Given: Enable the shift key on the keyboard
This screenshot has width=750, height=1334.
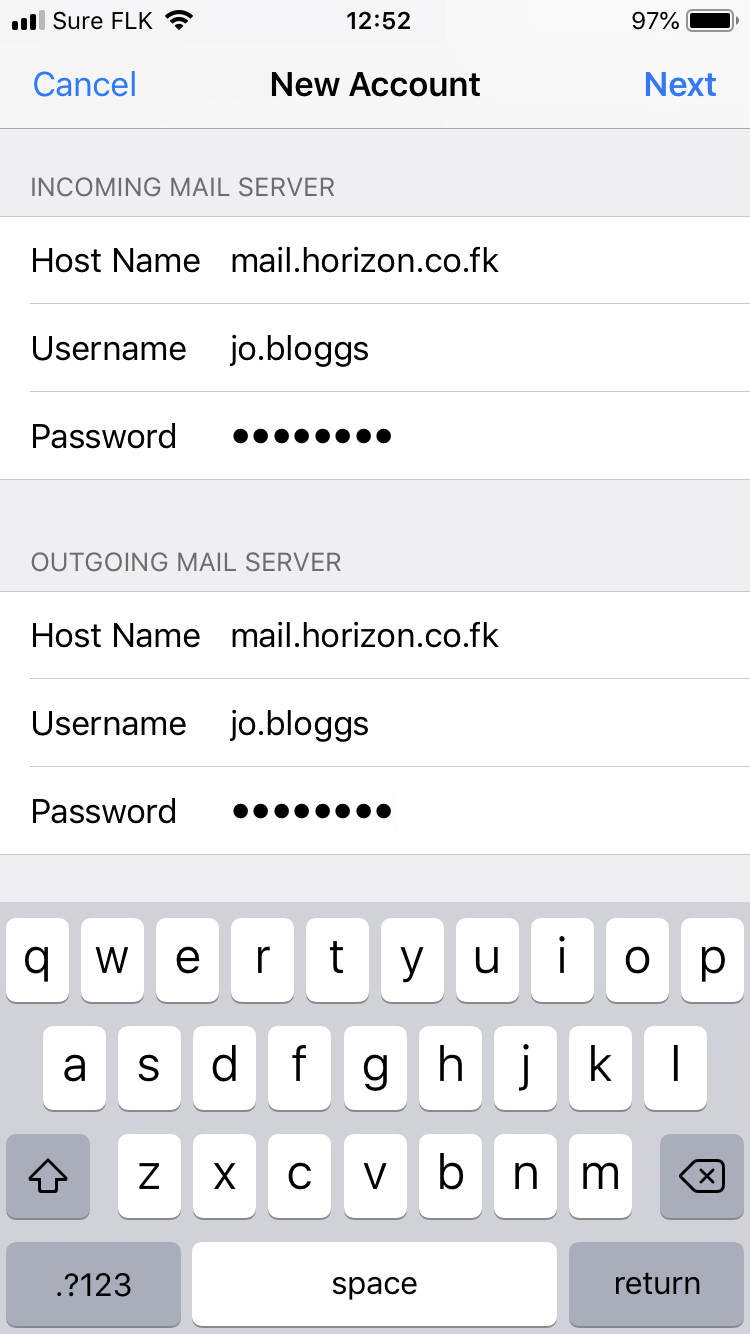Looking at the screenshot, I should point(48,1176).
